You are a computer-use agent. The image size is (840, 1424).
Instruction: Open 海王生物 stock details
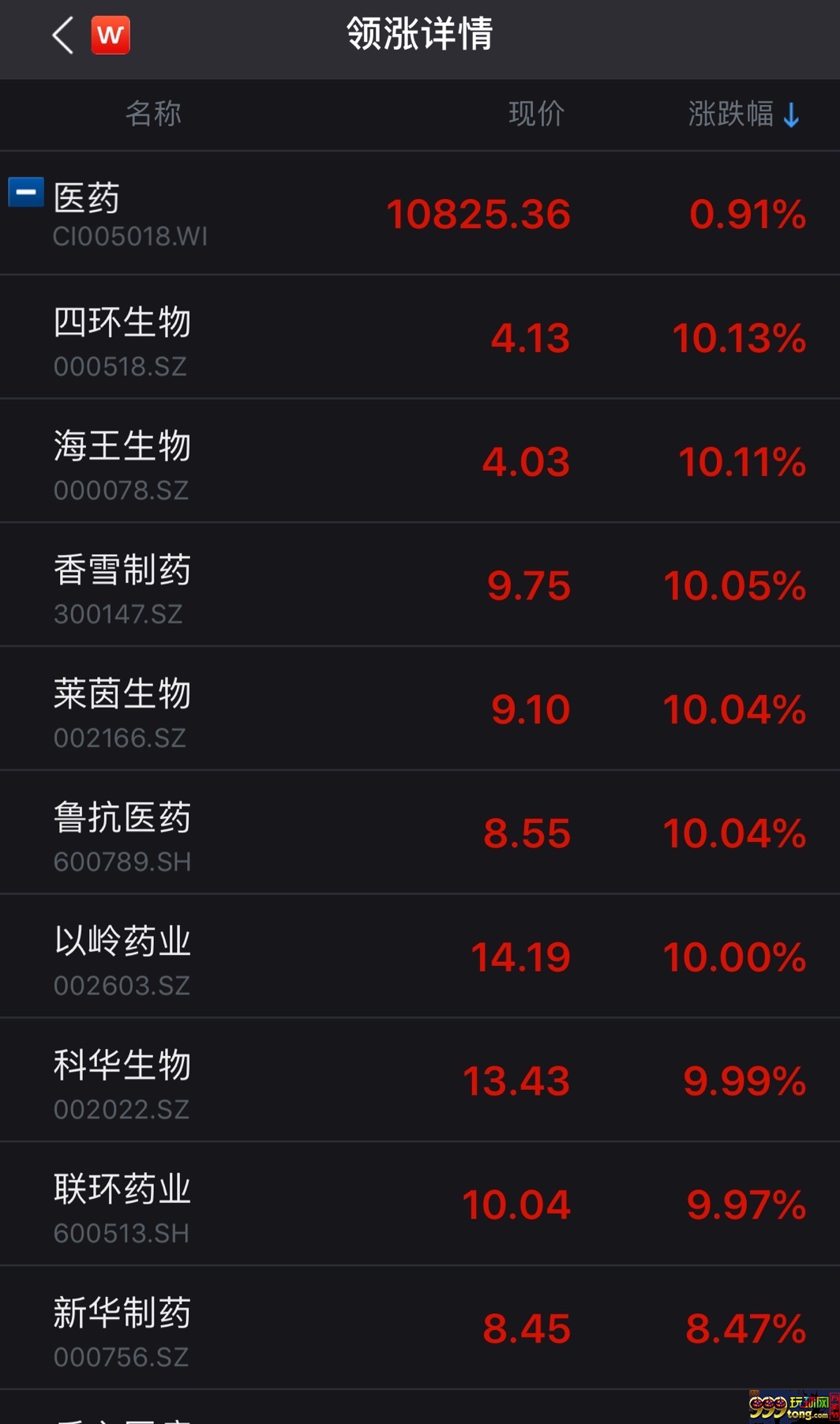[x=420, y=461]
